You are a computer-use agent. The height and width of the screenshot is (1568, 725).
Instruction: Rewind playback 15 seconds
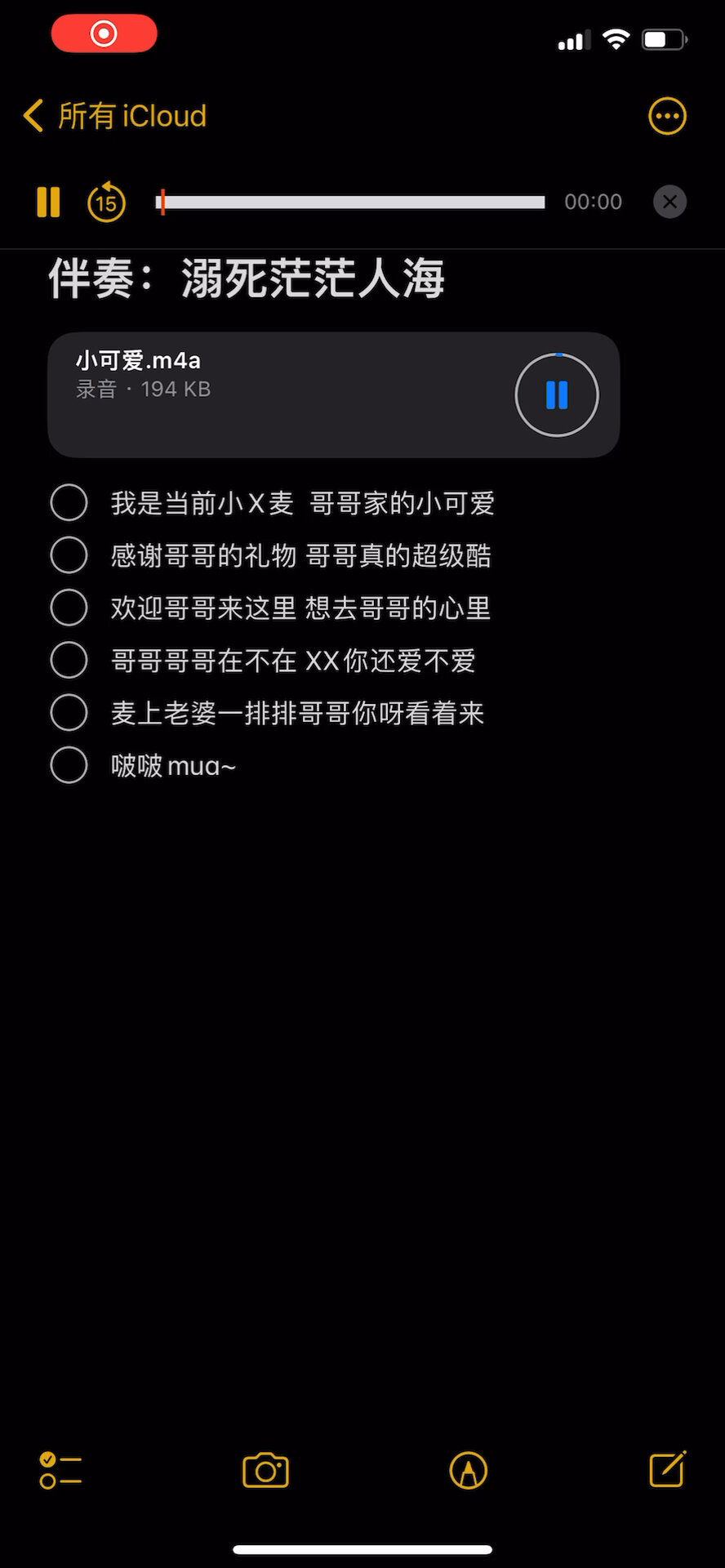(105, 202)
